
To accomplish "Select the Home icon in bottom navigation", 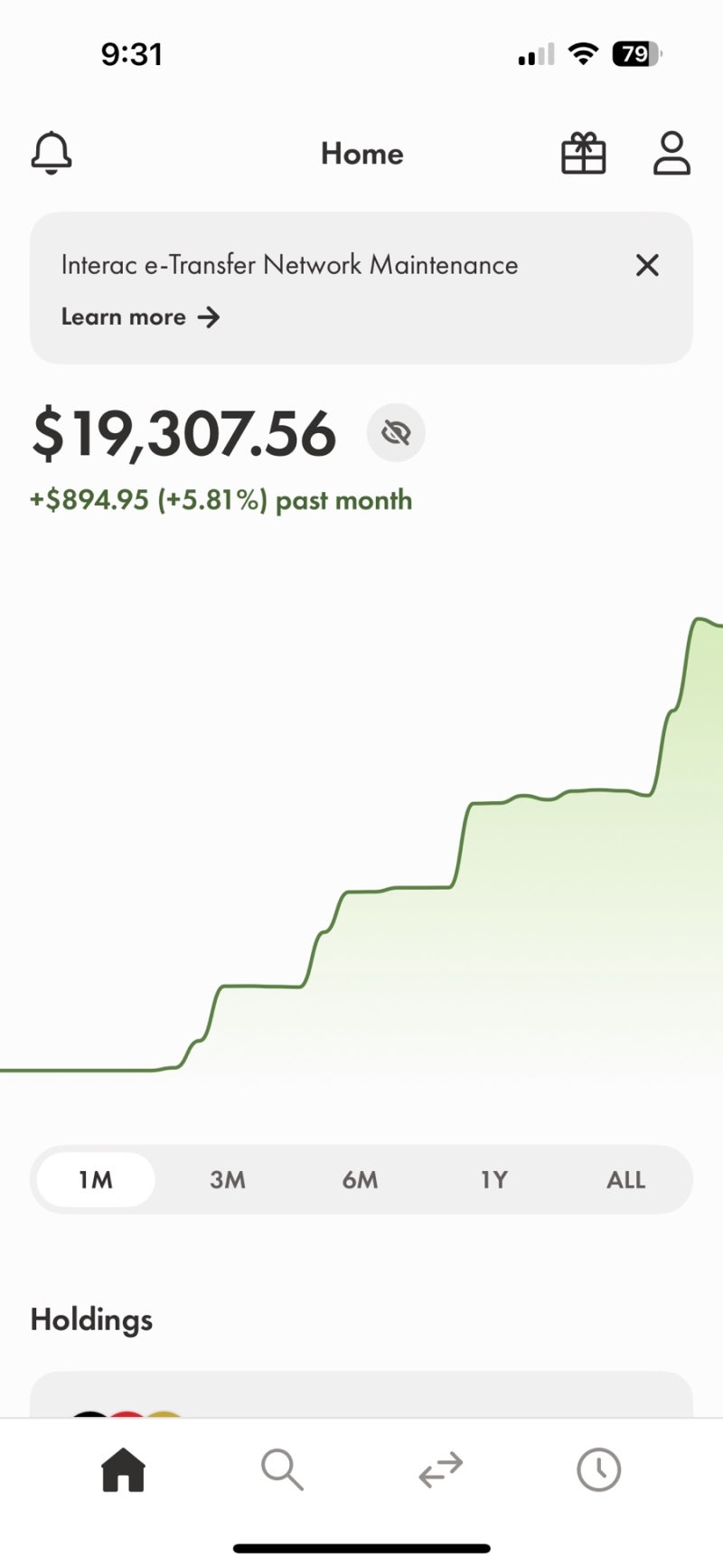I will point(123,1469).
